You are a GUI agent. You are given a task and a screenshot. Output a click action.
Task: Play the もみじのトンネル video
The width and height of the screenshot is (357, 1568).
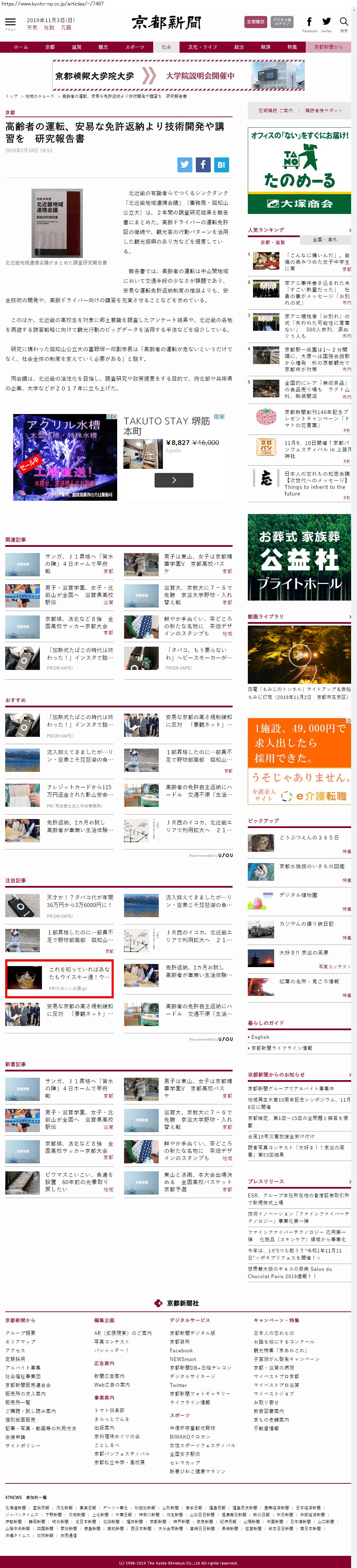[x=299, y=655]
